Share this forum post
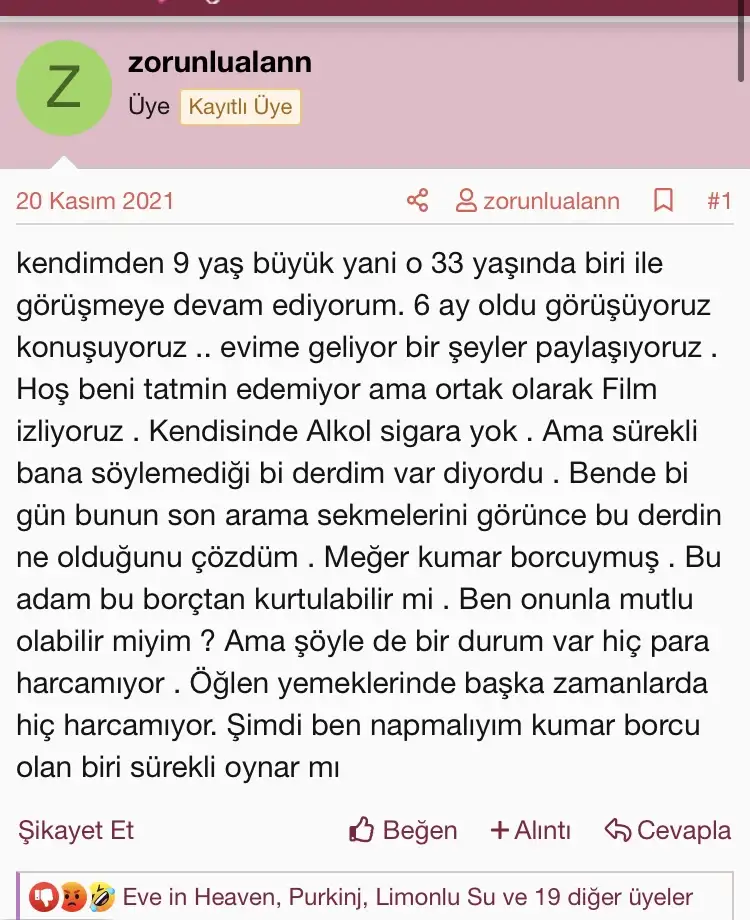This screenshot has width=750, height=920. pos(418,201)
